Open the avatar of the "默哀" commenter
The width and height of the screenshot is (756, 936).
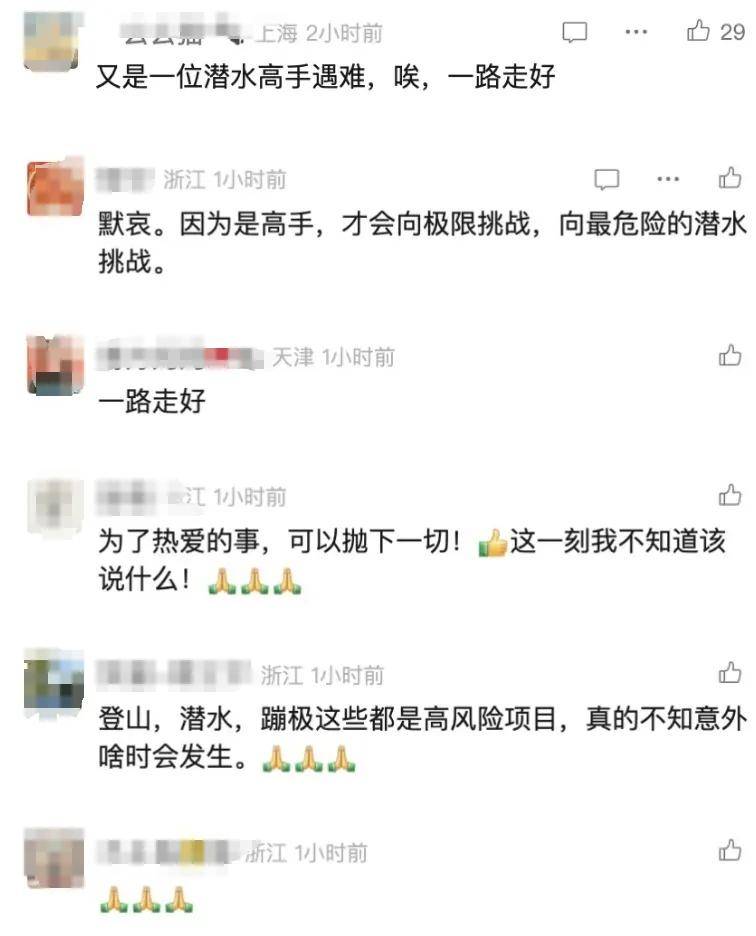[54, 190]
